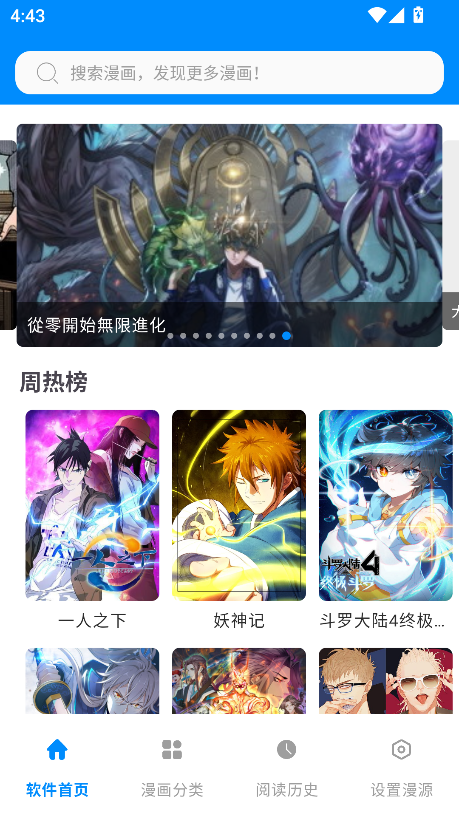Switch to the 阅读历史 tab
The width and height of the screenshot is (459, 816).
point(287,768)
